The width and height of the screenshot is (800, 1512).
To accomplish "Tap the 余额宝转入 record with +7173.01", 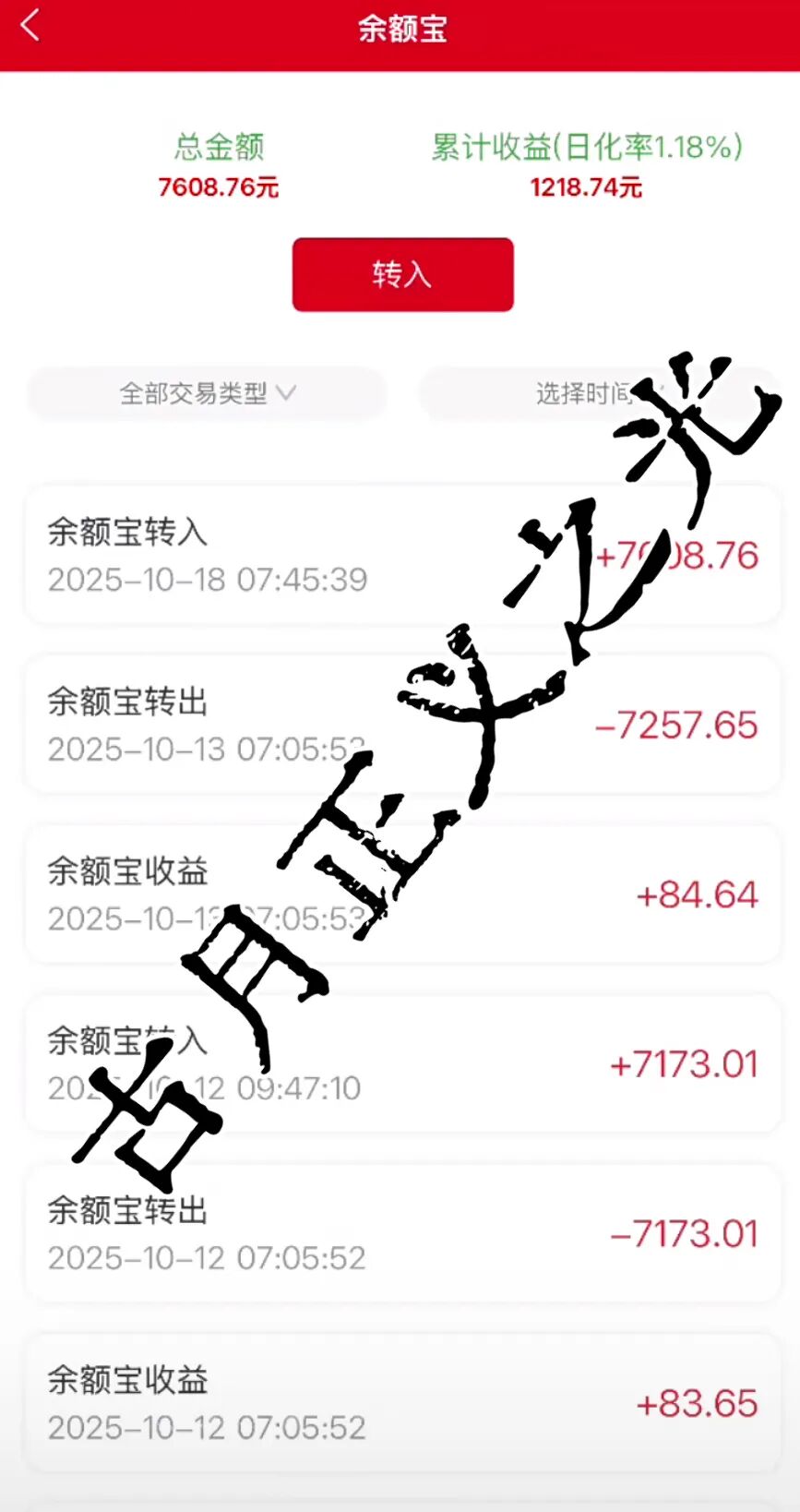I will 400,1063.
